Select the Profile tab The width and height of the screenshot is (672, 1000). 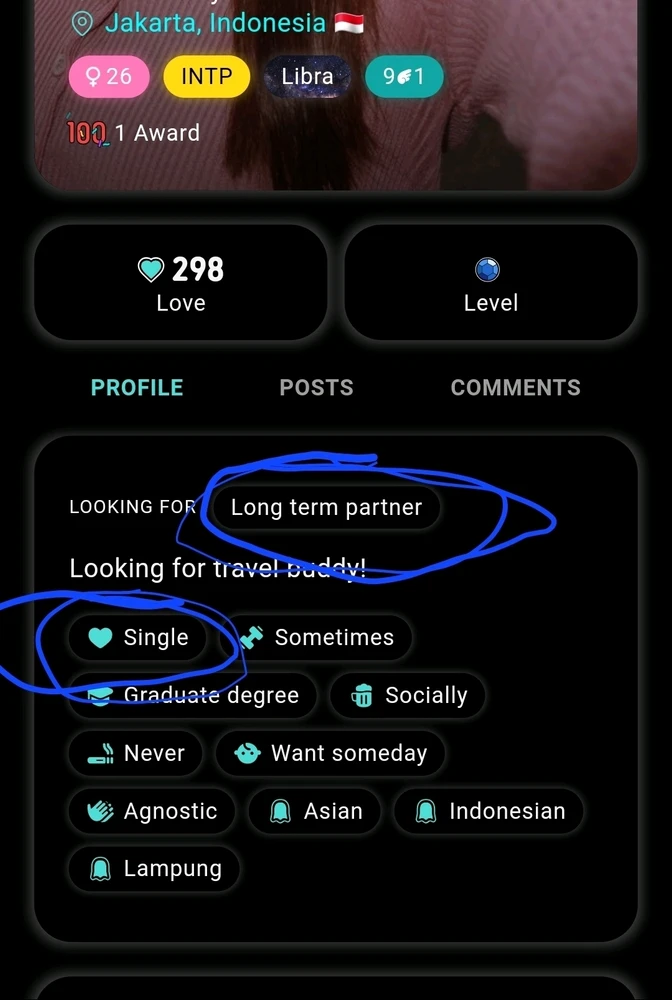[x=137, y=388]
